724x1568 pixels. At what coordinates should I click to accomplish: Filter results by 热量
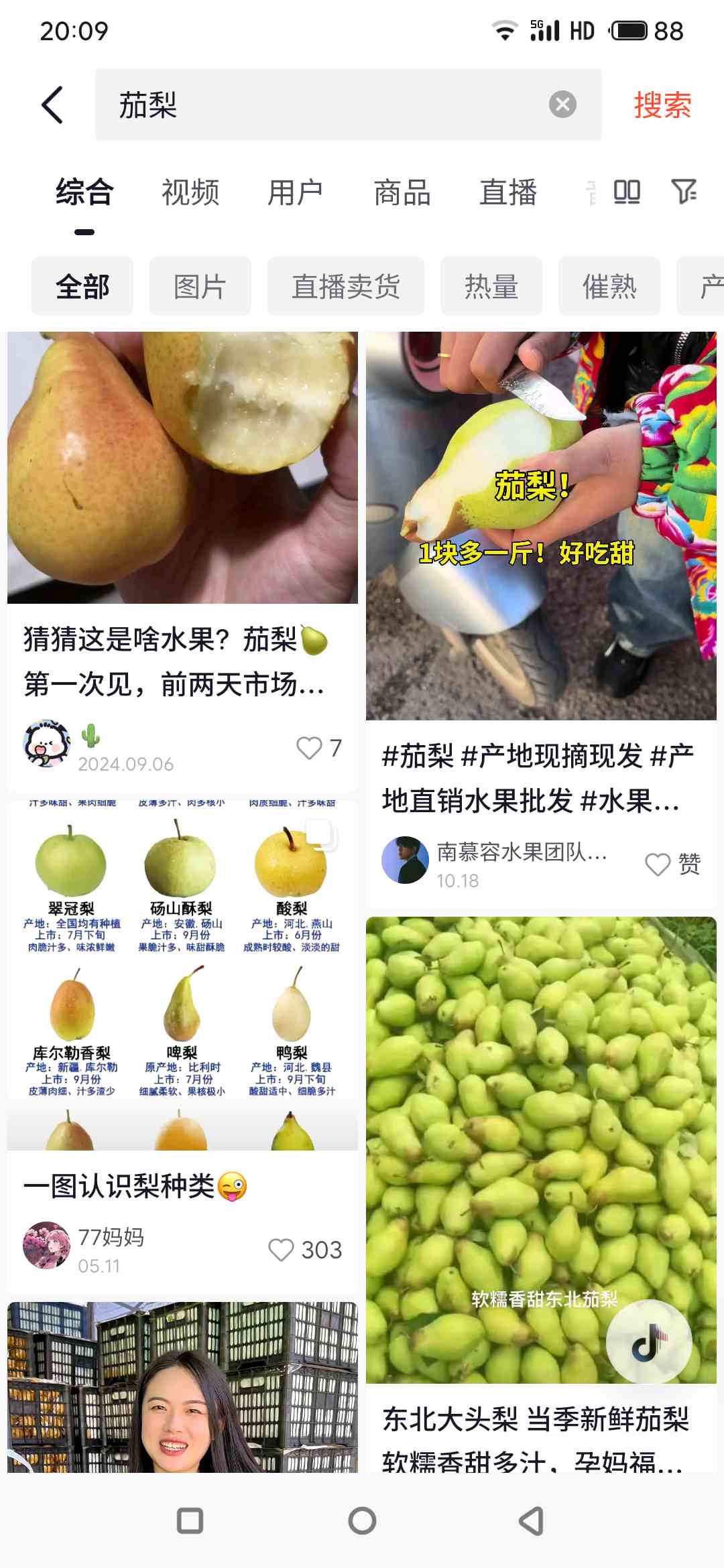click(491, 287)
